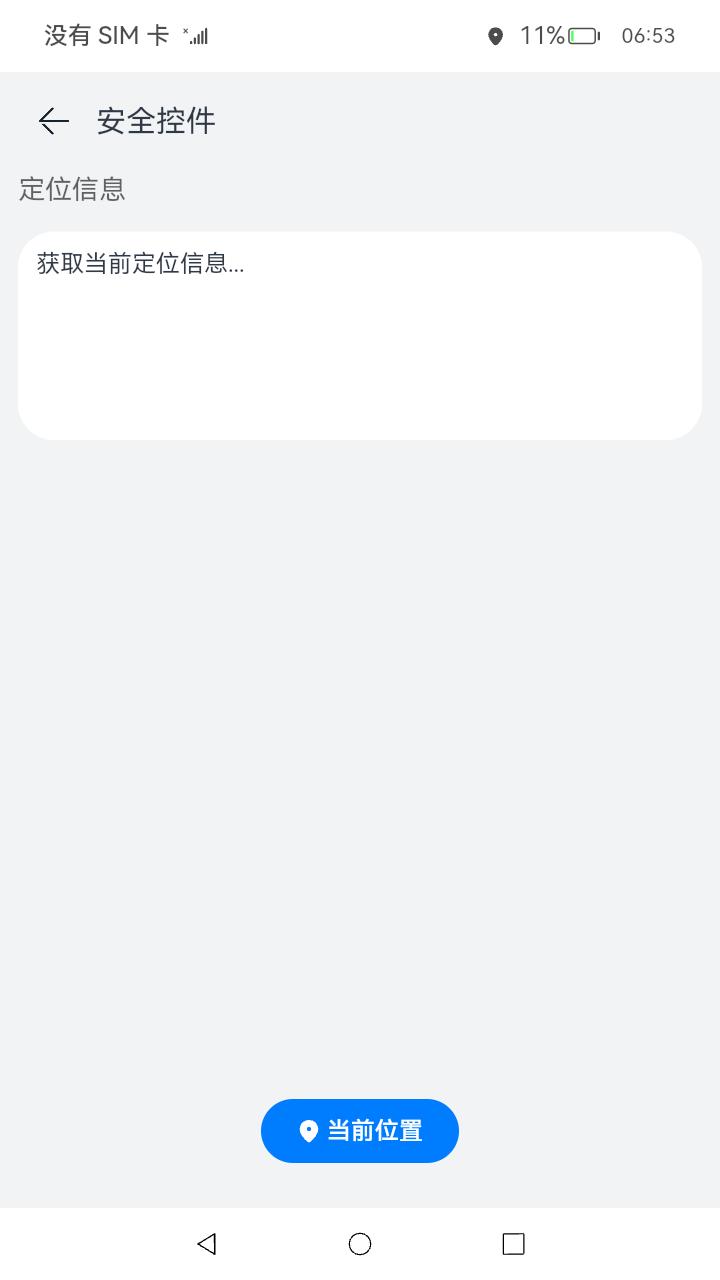Go to the home screen
Viewport: 720px width, 1280px height.
(x=360, y=1243)
